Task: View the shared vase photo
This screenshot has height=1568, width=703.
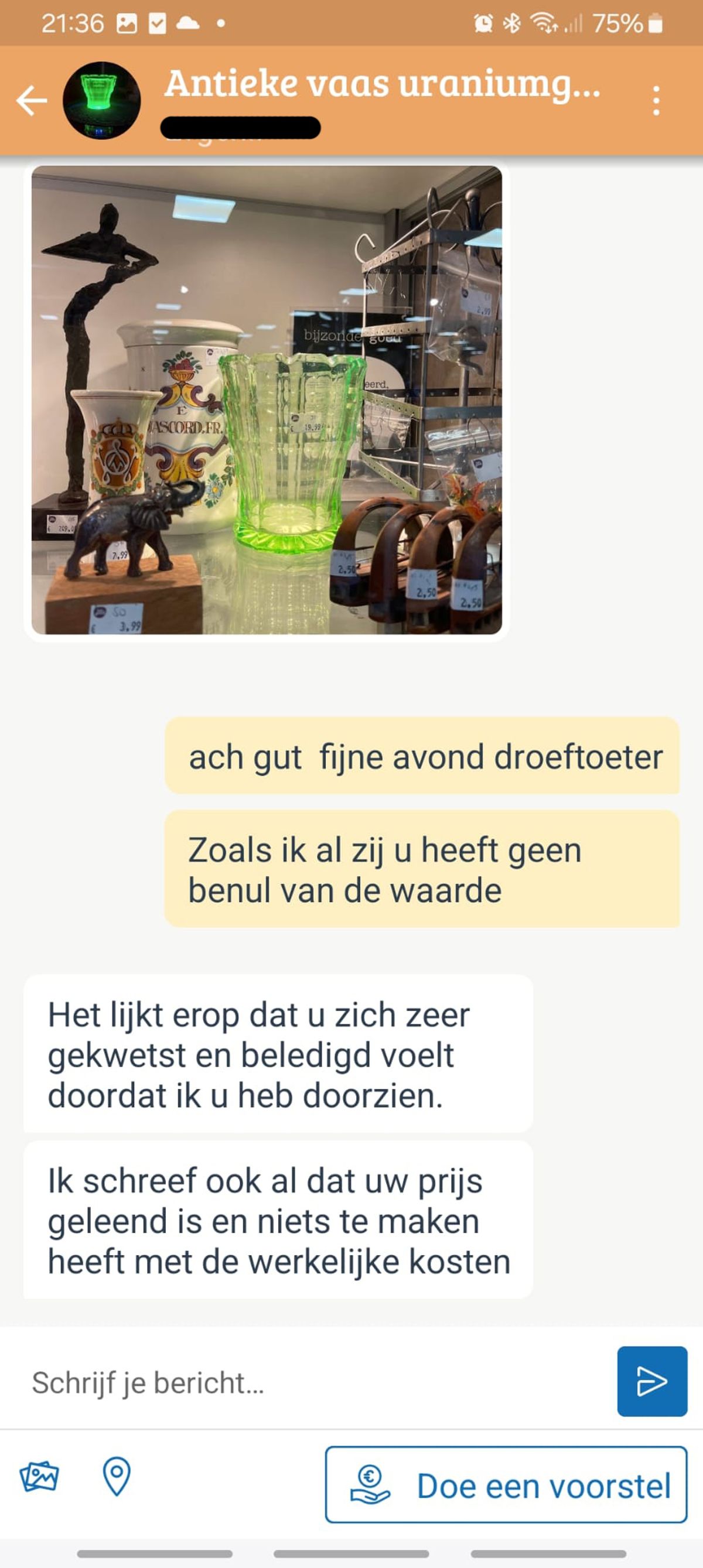Action: 267,400
